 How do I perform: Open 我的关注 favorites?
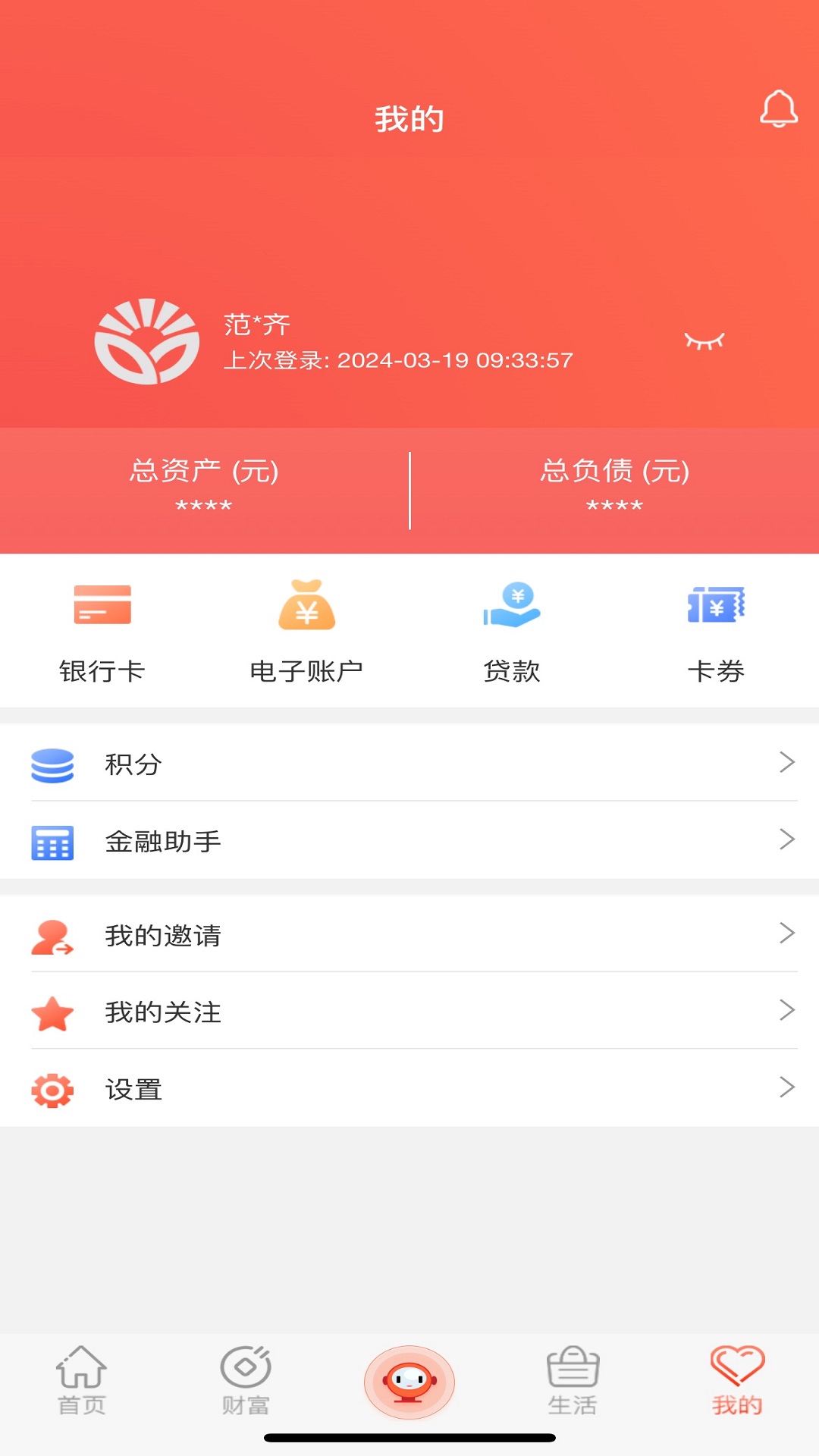coord(409,1012)
